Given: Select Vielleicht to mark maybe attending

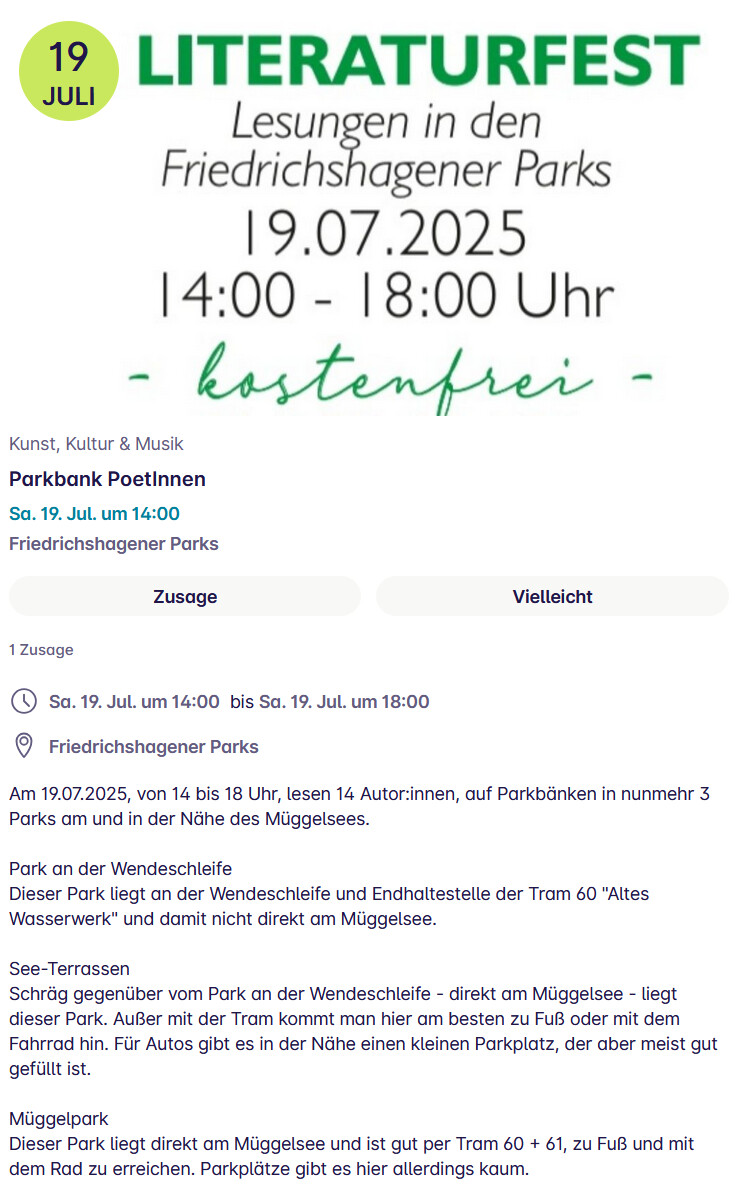Looking at the screenshot, I should (552, 596).
